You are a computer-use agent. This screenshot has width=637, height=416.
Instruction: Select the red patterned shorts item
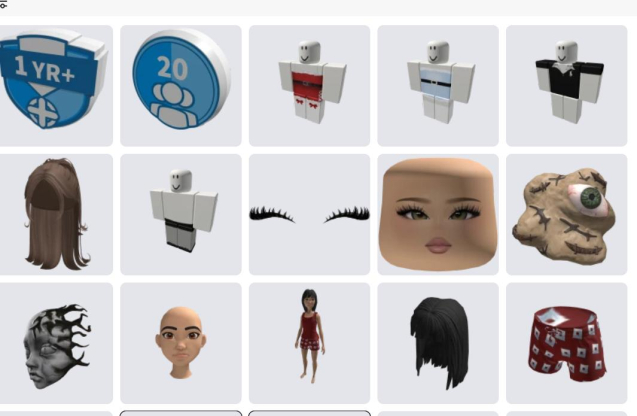(x=566, y=342)
